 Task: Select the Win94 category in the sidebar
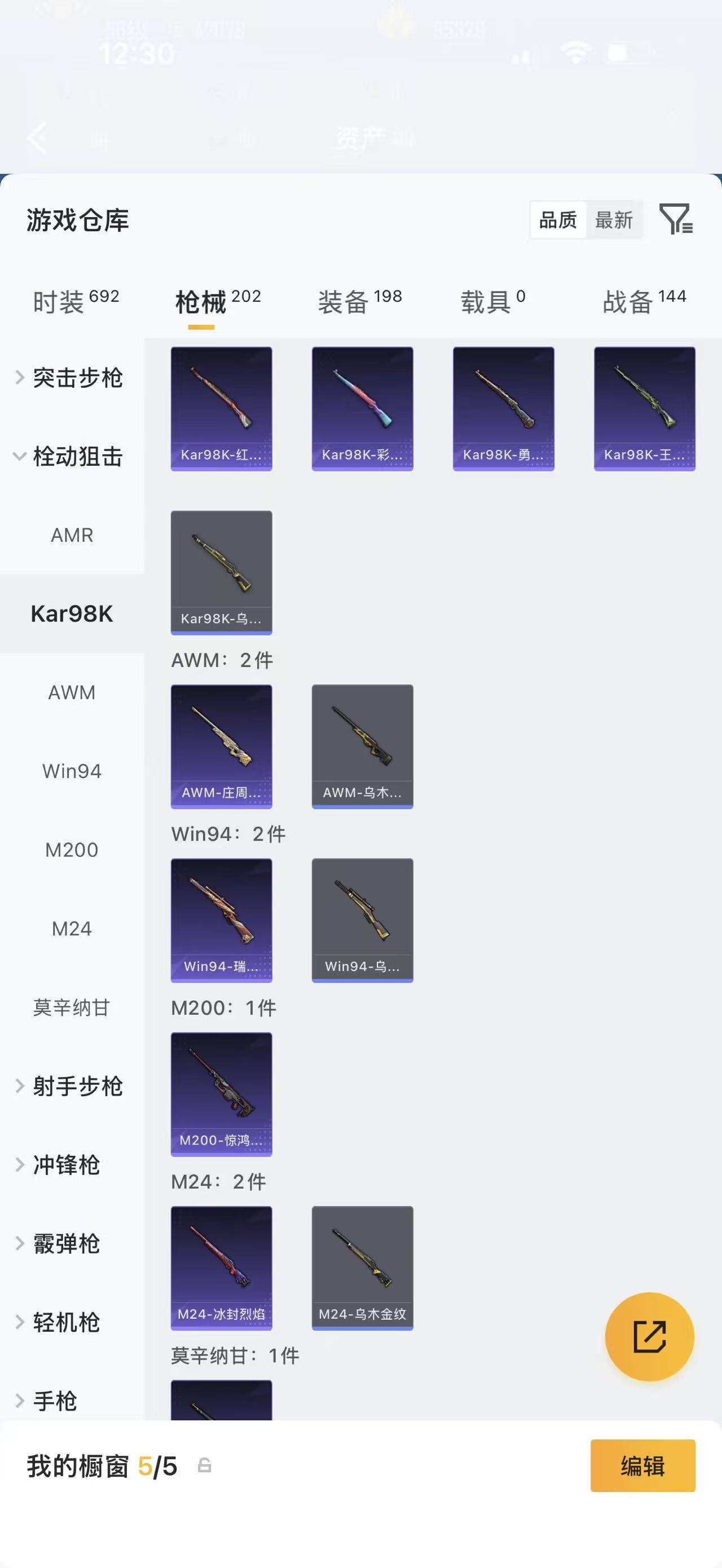coord(71,771)
